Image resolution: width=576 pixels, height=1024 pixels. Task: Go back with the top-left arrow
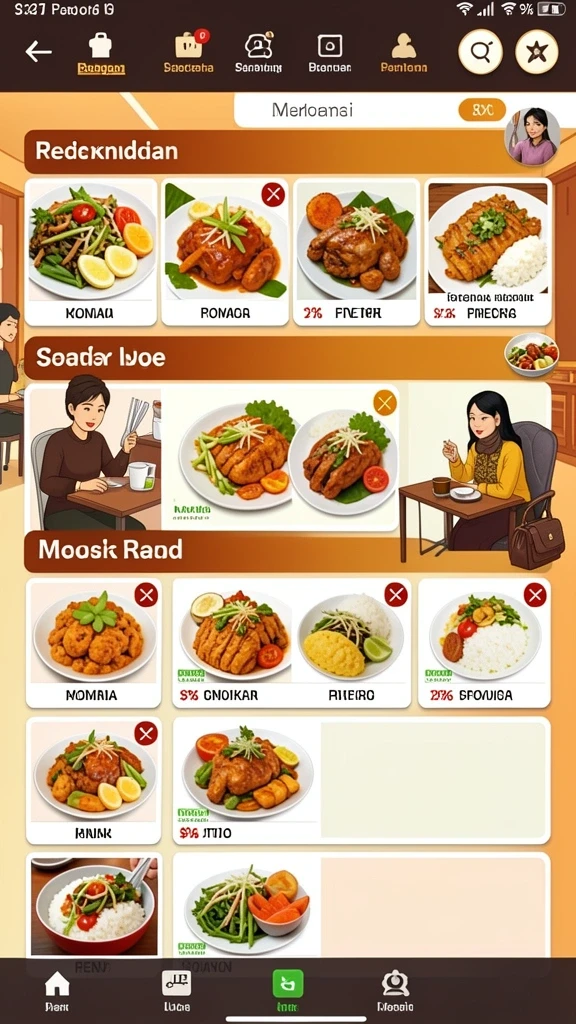click(x=38, y=52)
